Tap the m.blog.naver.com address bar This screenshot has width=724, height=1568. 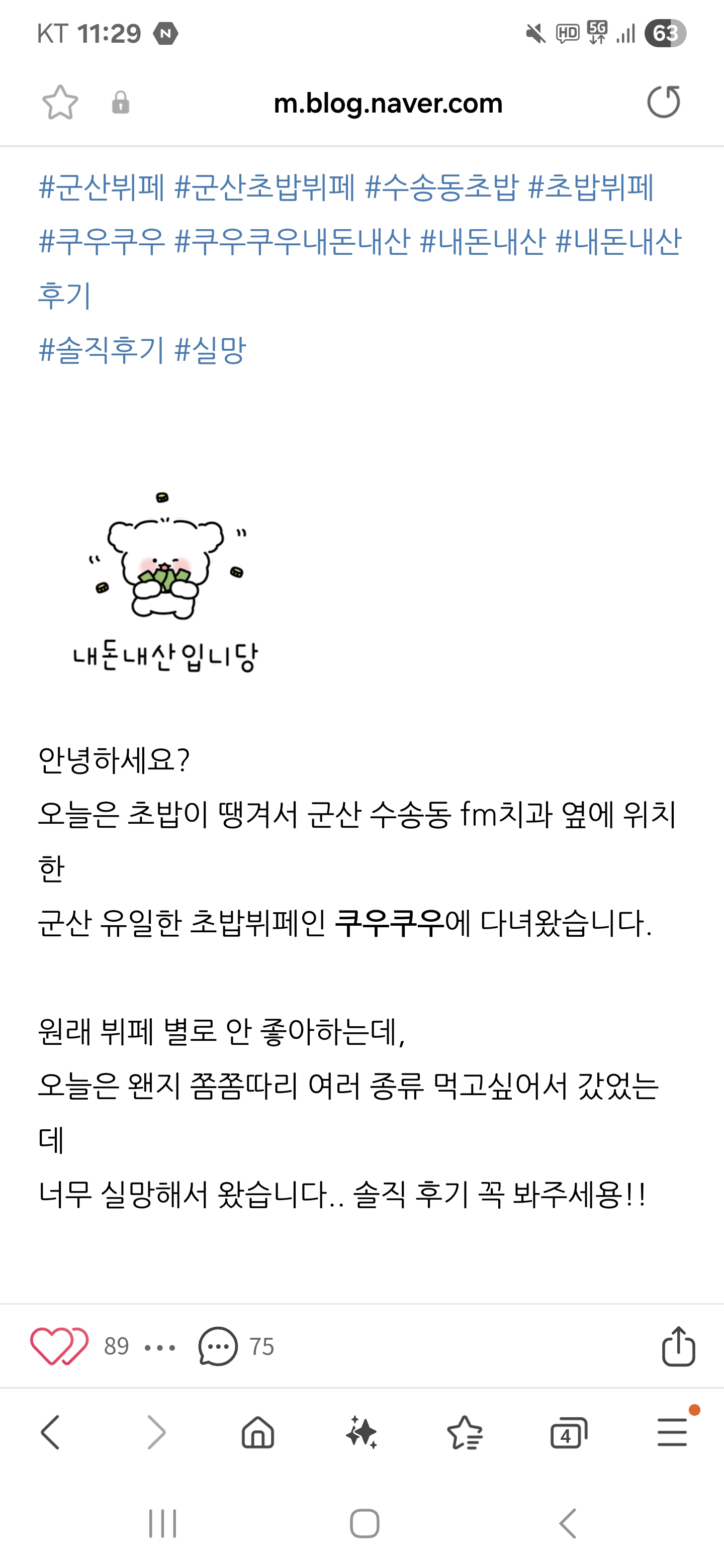pos(388,103)
